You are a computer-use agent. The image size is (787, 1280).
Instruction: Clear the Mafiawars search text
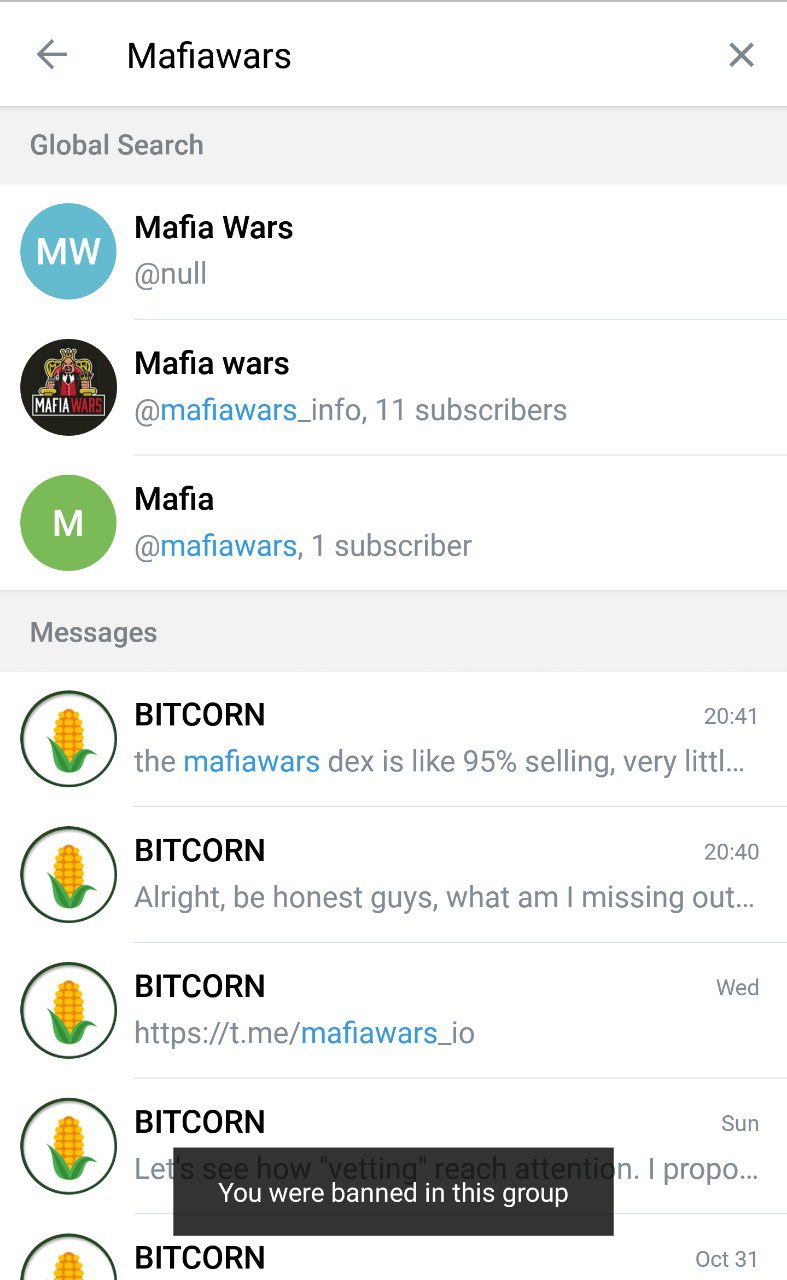point(741,55)
